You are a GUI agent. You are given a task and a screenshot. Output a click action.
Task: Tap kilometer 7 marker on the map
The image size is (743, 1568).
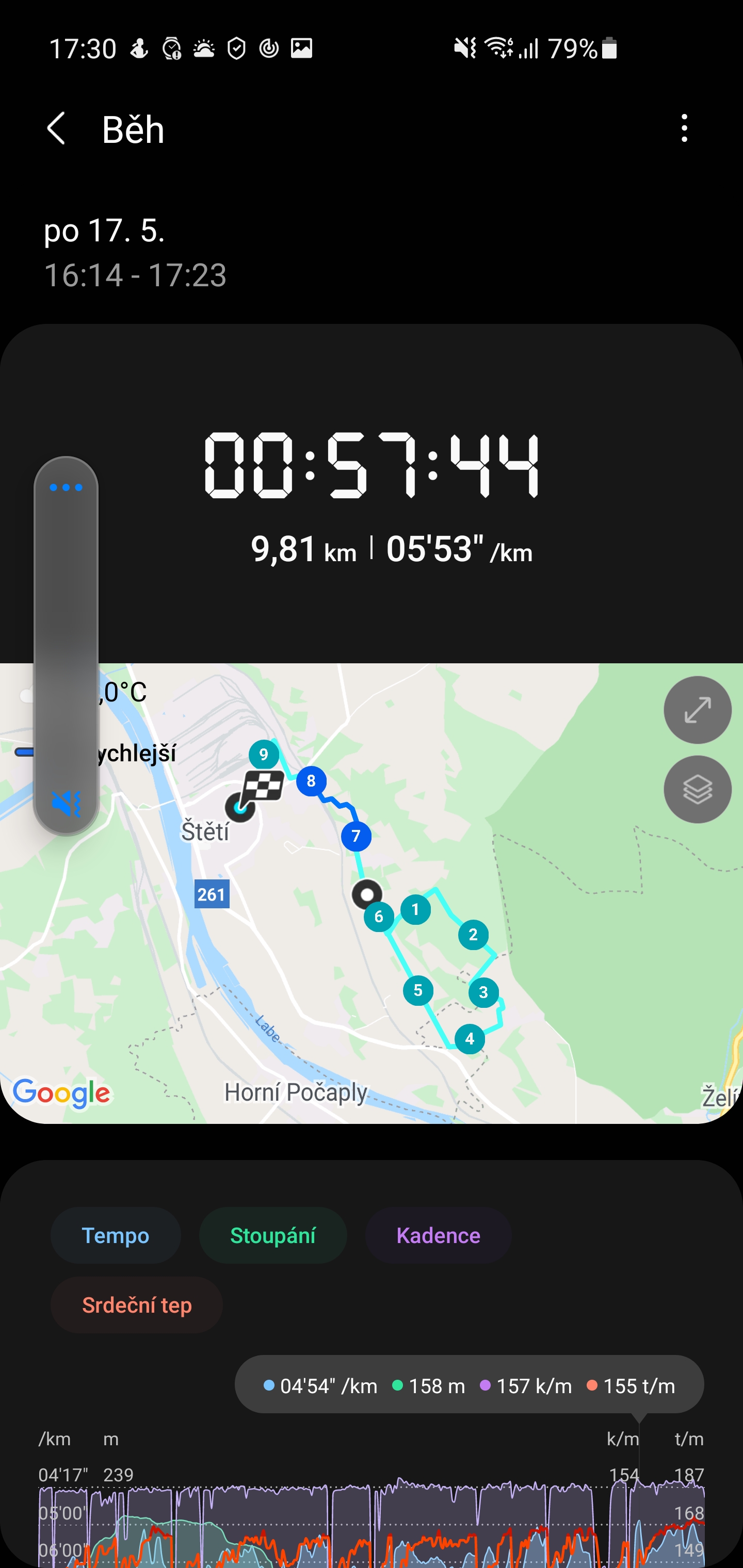[356, 836]
